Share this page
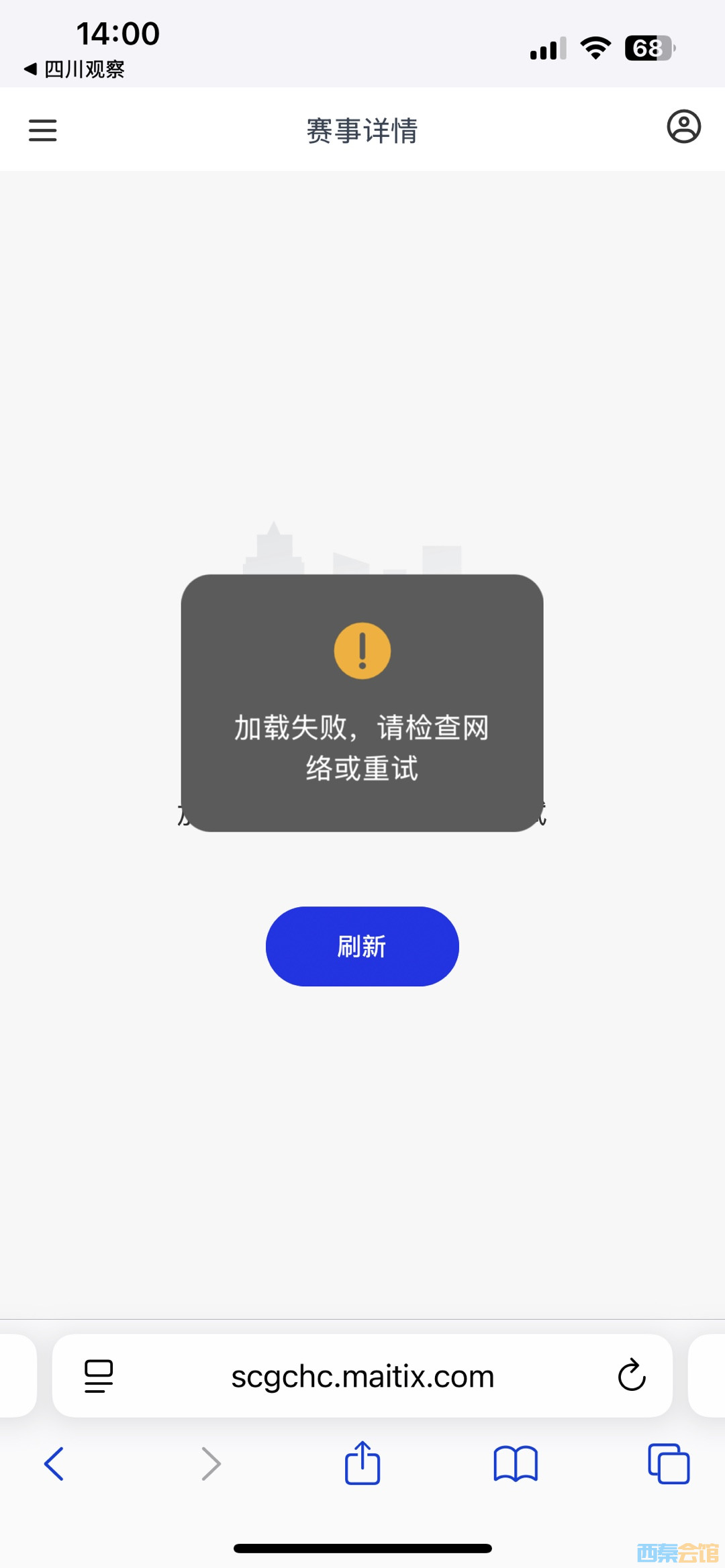 click(362, 1463)
